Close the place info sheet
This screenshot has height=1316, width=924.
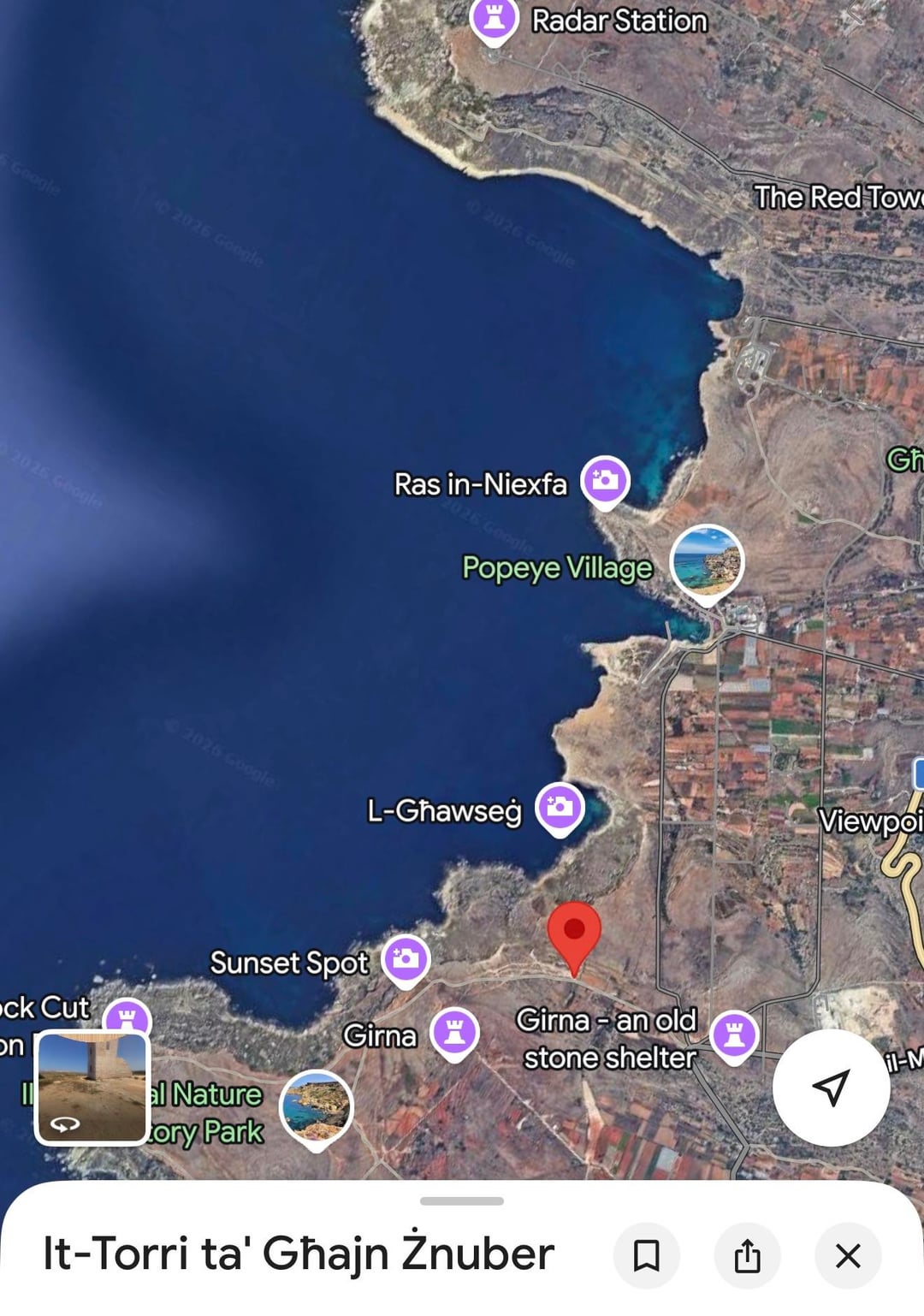pyautogui.click(x=848, y=1256)
